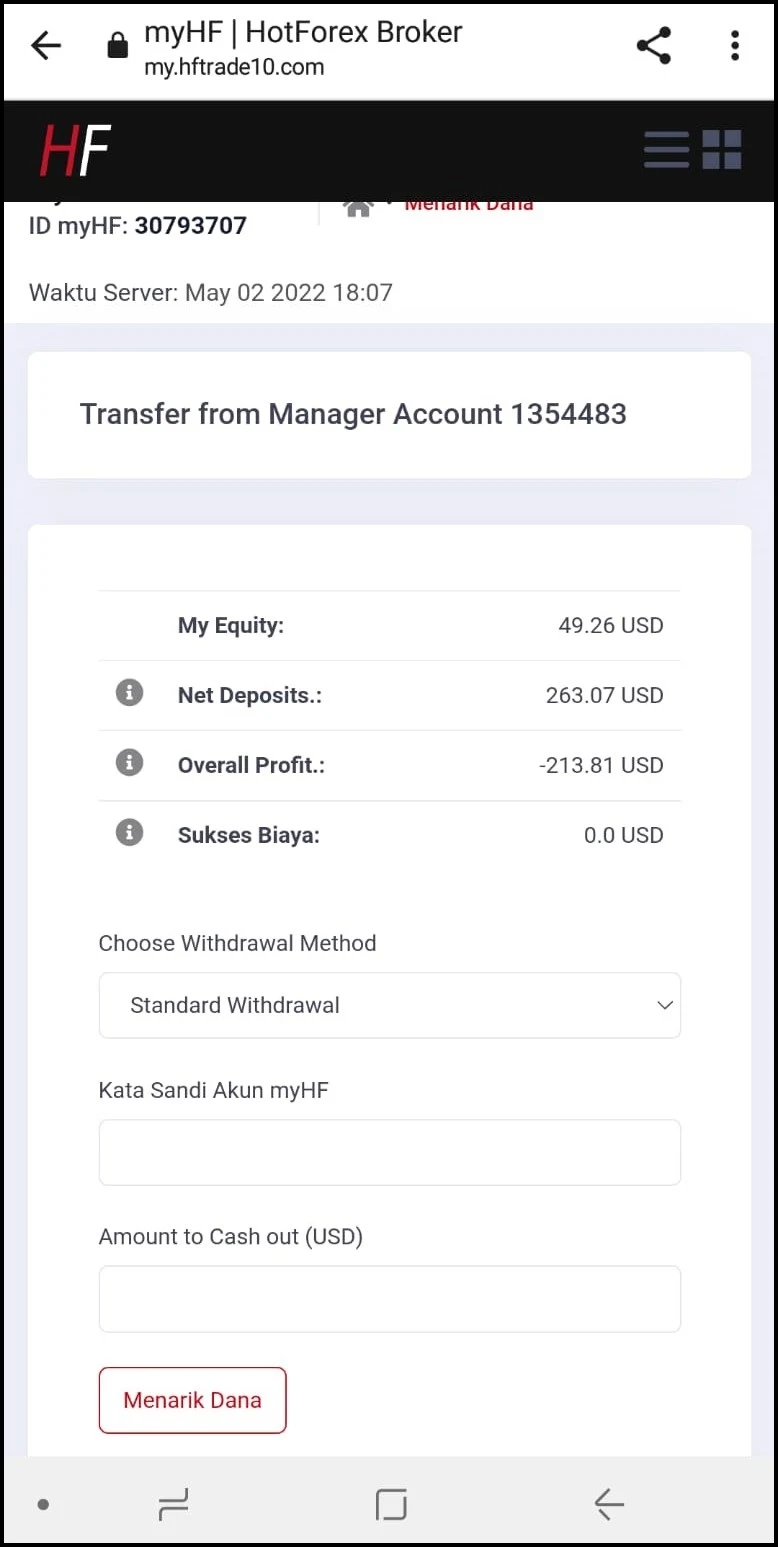The image size is (778, 1547).
Task: Focus the Kata Sandi Akun myHF field
Action: point(389,1152)
